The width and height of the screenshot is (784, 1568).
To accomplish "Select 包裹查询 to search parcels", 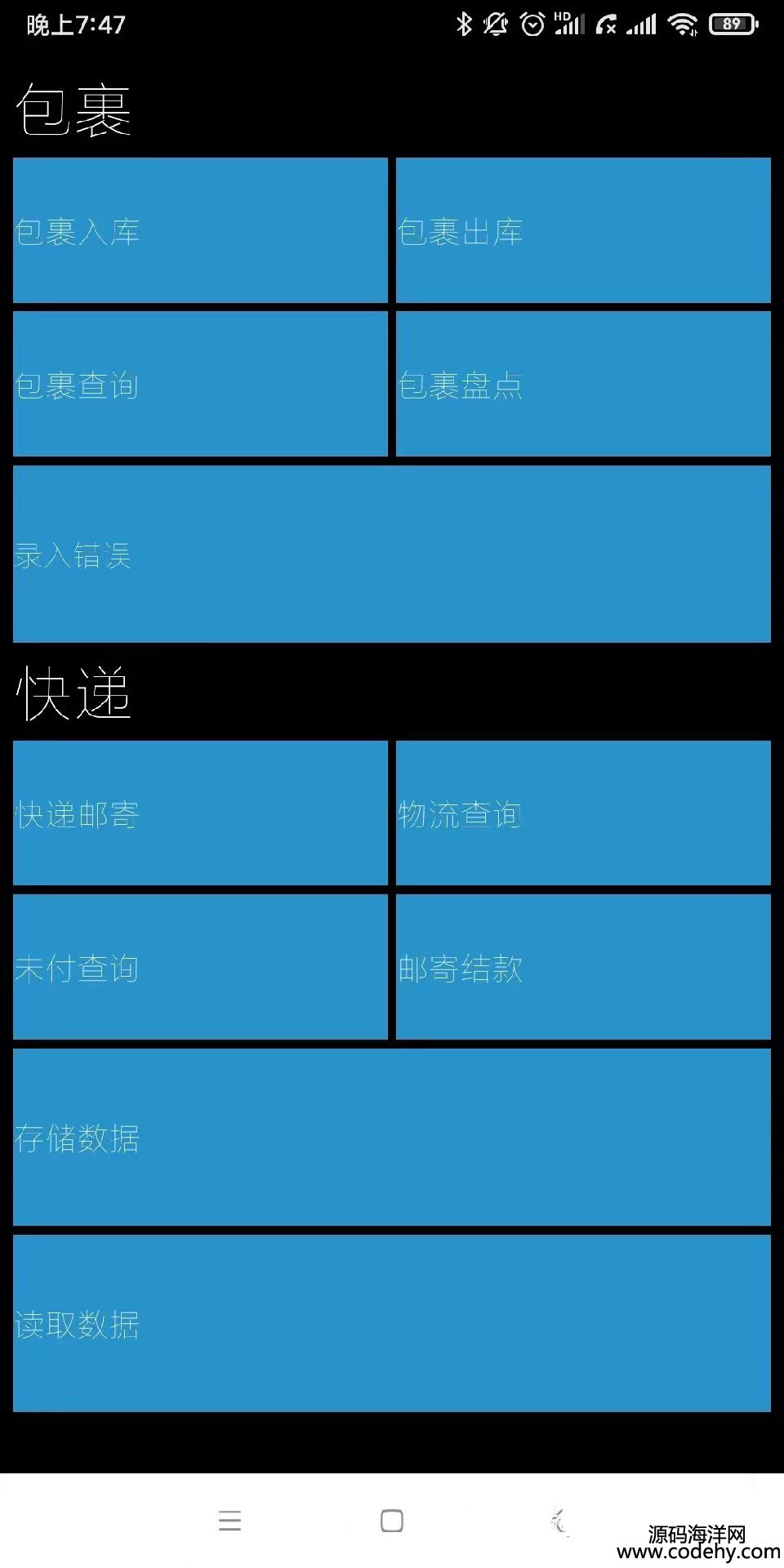I will [x=200, y=384].
